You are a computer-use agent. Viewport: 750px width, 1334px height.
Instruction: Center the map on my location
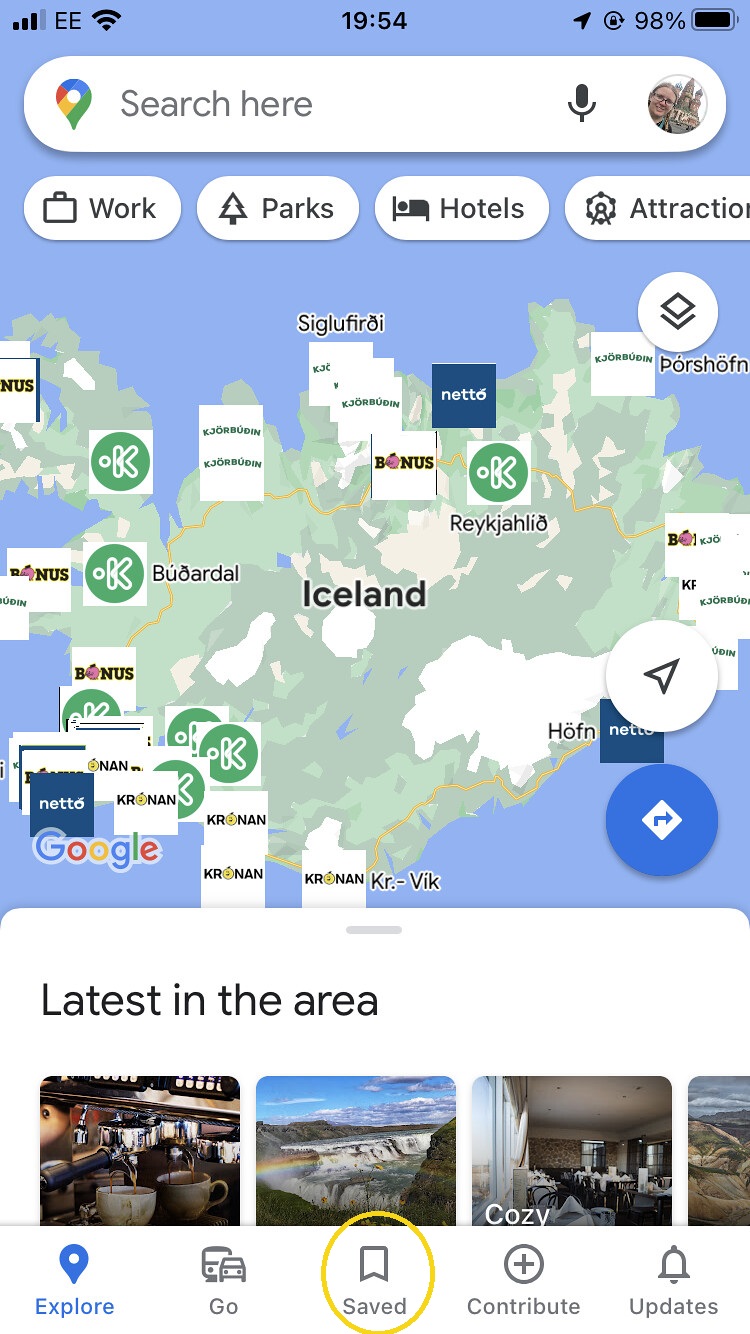[661, 676]
